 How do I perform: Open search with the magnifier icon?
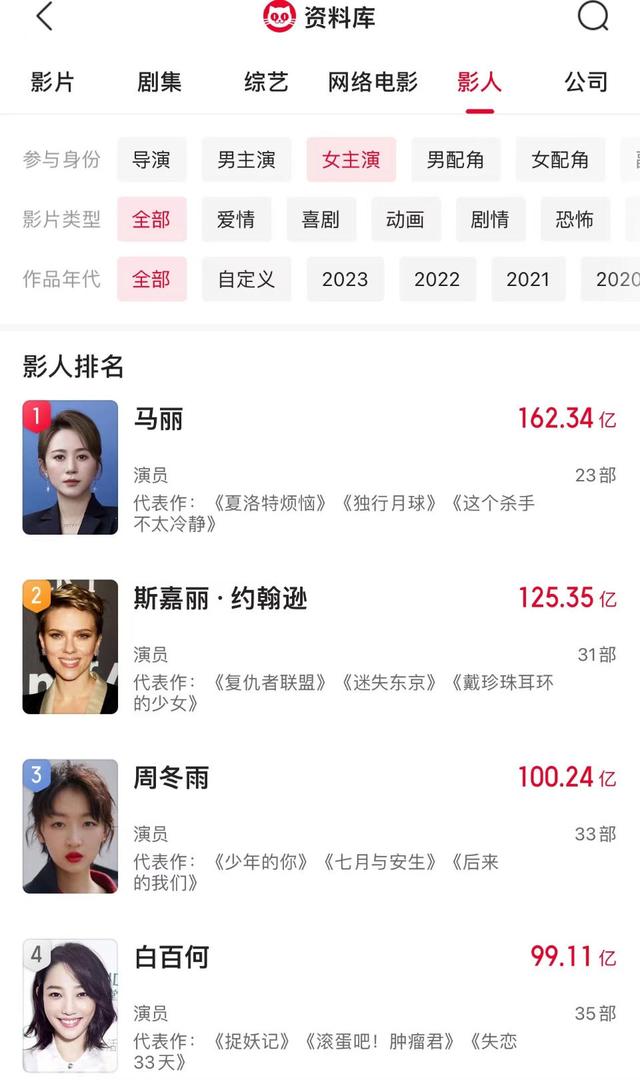(593, 17)
